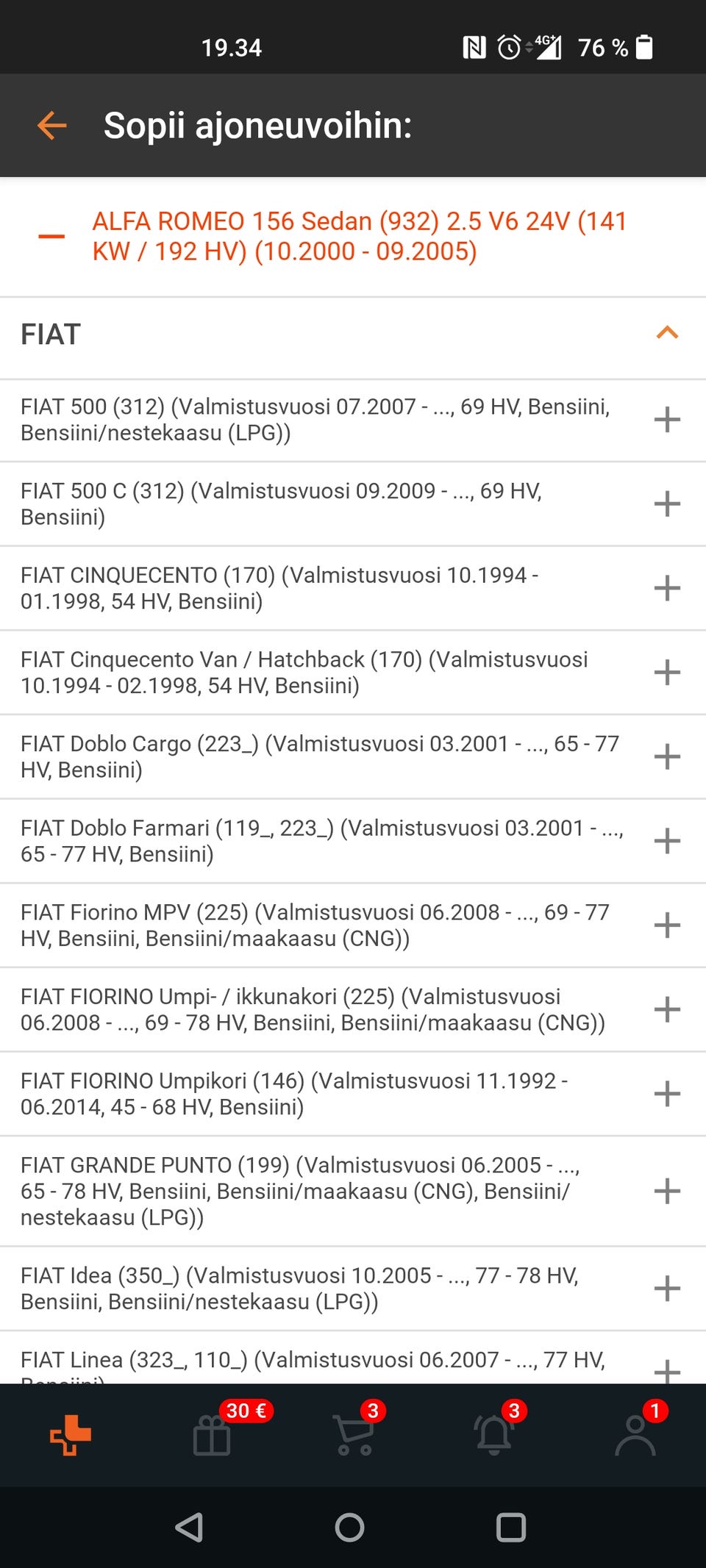
Task: Expand the FIAT Doblo Farmari row
Action: click(667, 841)
